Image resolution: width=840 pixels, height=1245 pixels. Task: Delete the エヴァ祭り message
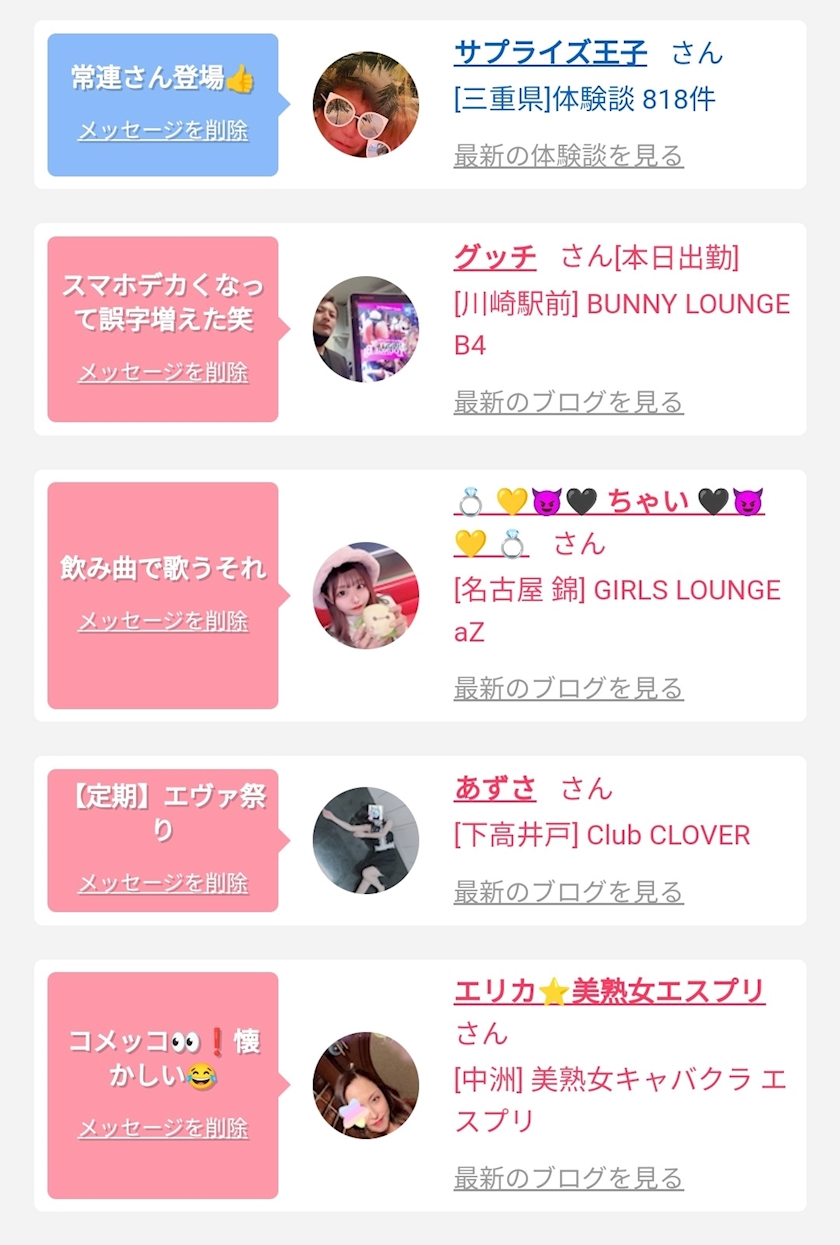(163, 883)
